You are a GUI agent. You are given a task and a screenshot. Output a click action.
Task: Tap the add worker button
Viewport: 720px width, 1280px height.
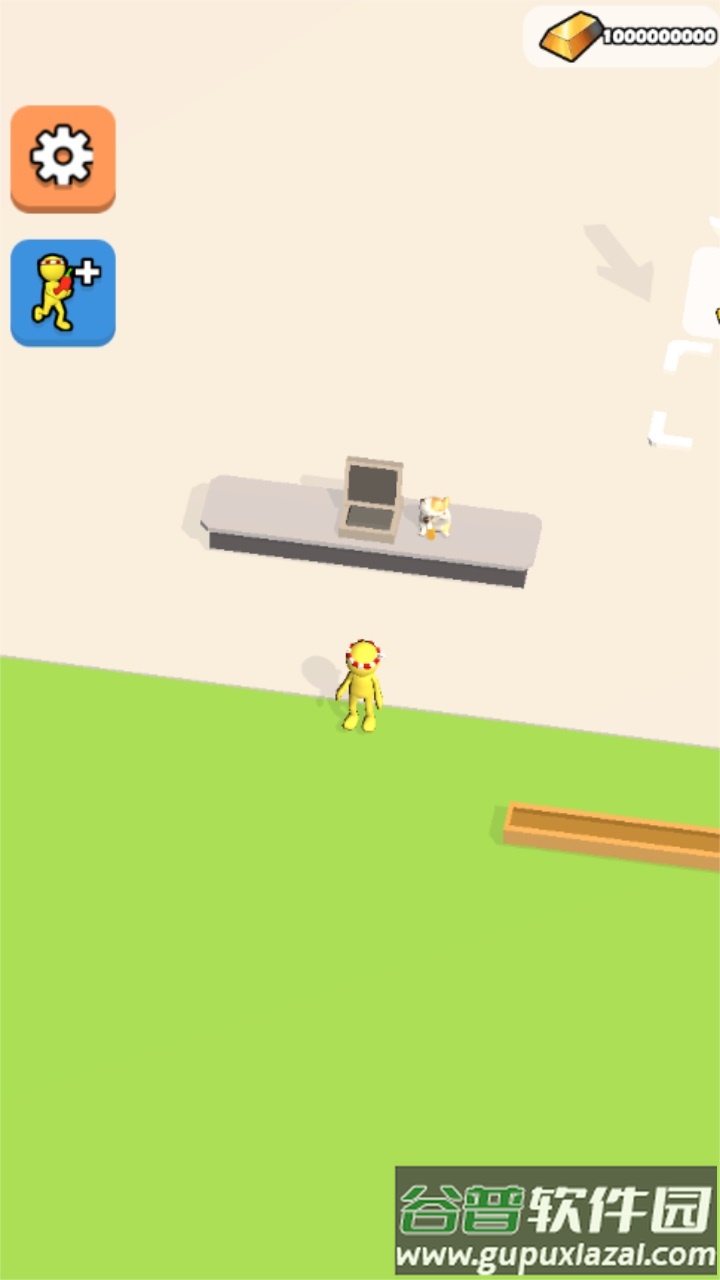click(x=63, y=292)
